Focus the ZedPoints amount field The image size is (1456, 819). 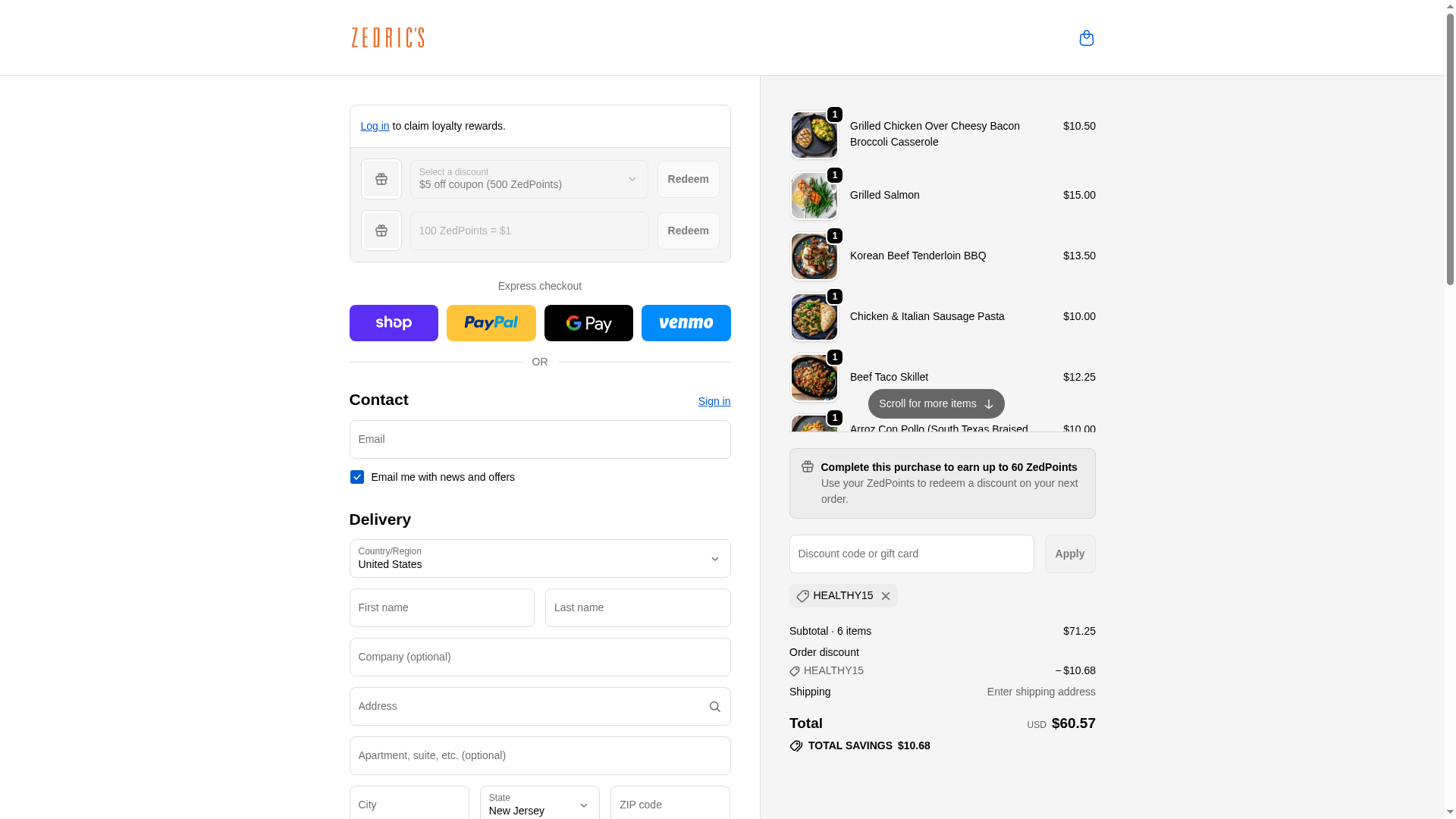(529, 231)
